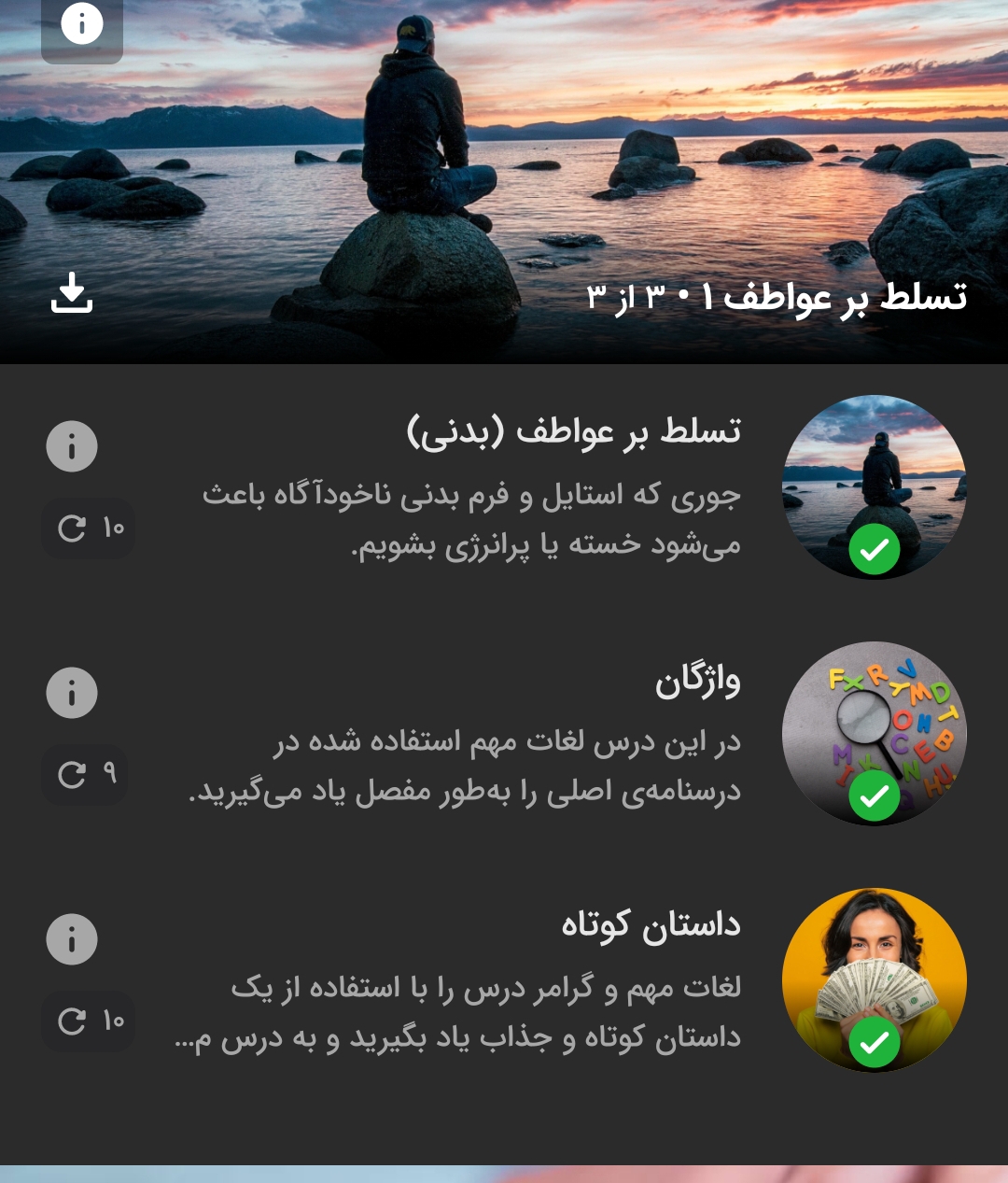Show info for the واژگان lesson
The width and height of the screenshot is (1008, 1183).
click(x=72, y=693)
